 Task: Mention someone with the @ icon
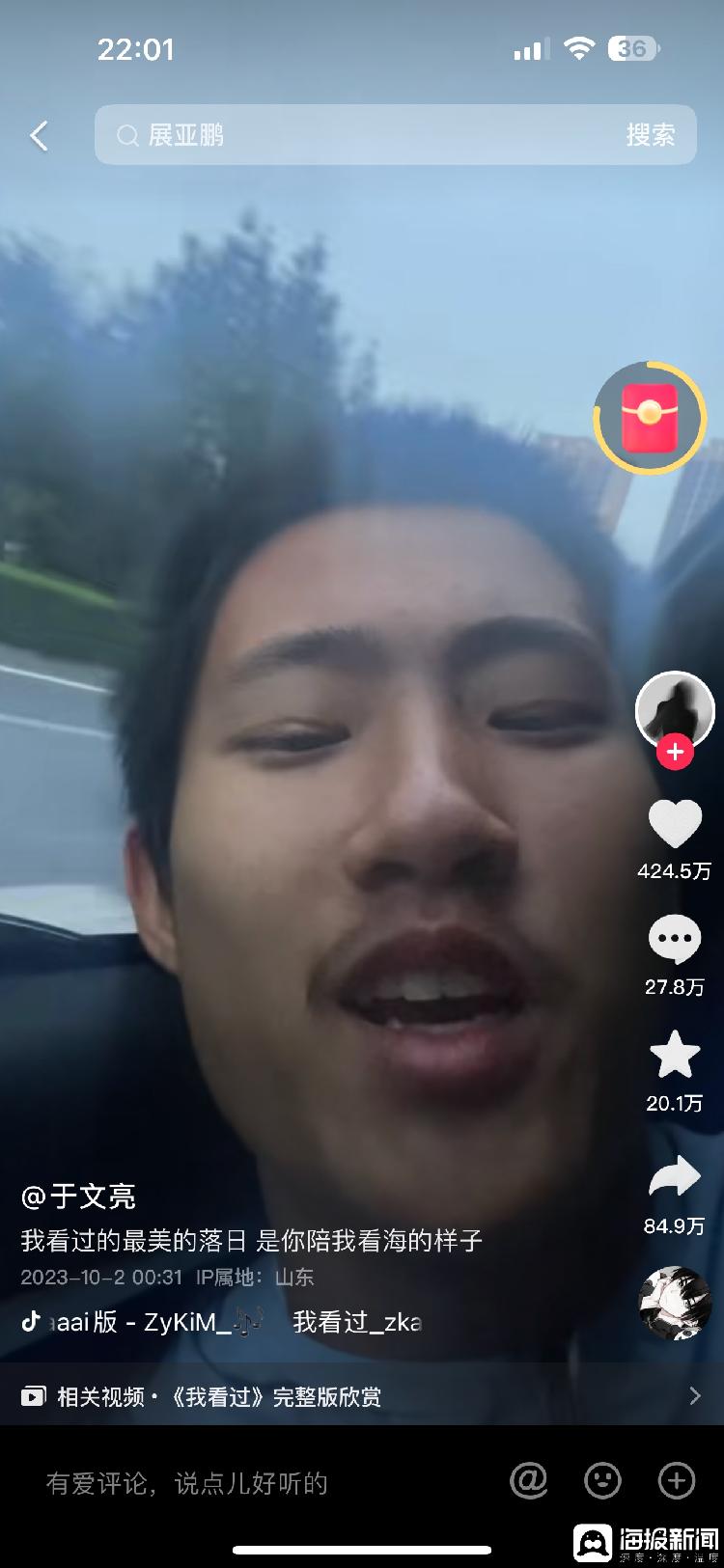click(x=529, y=1480)
